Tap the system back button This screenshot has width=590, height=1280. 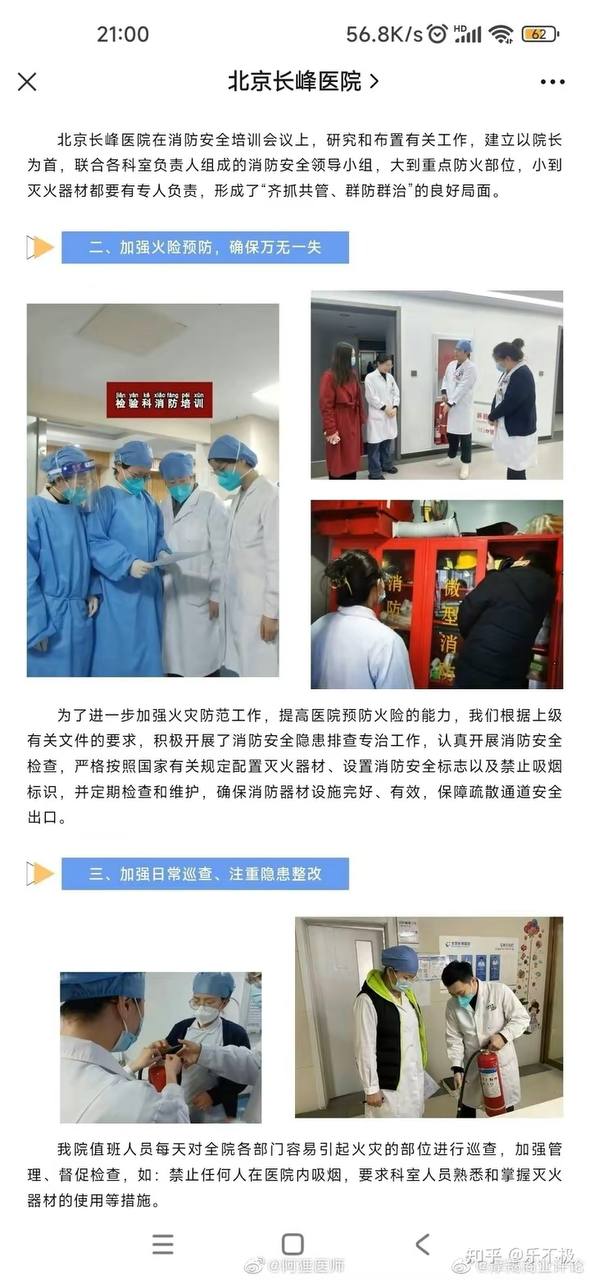click(x=422, y=1243)
